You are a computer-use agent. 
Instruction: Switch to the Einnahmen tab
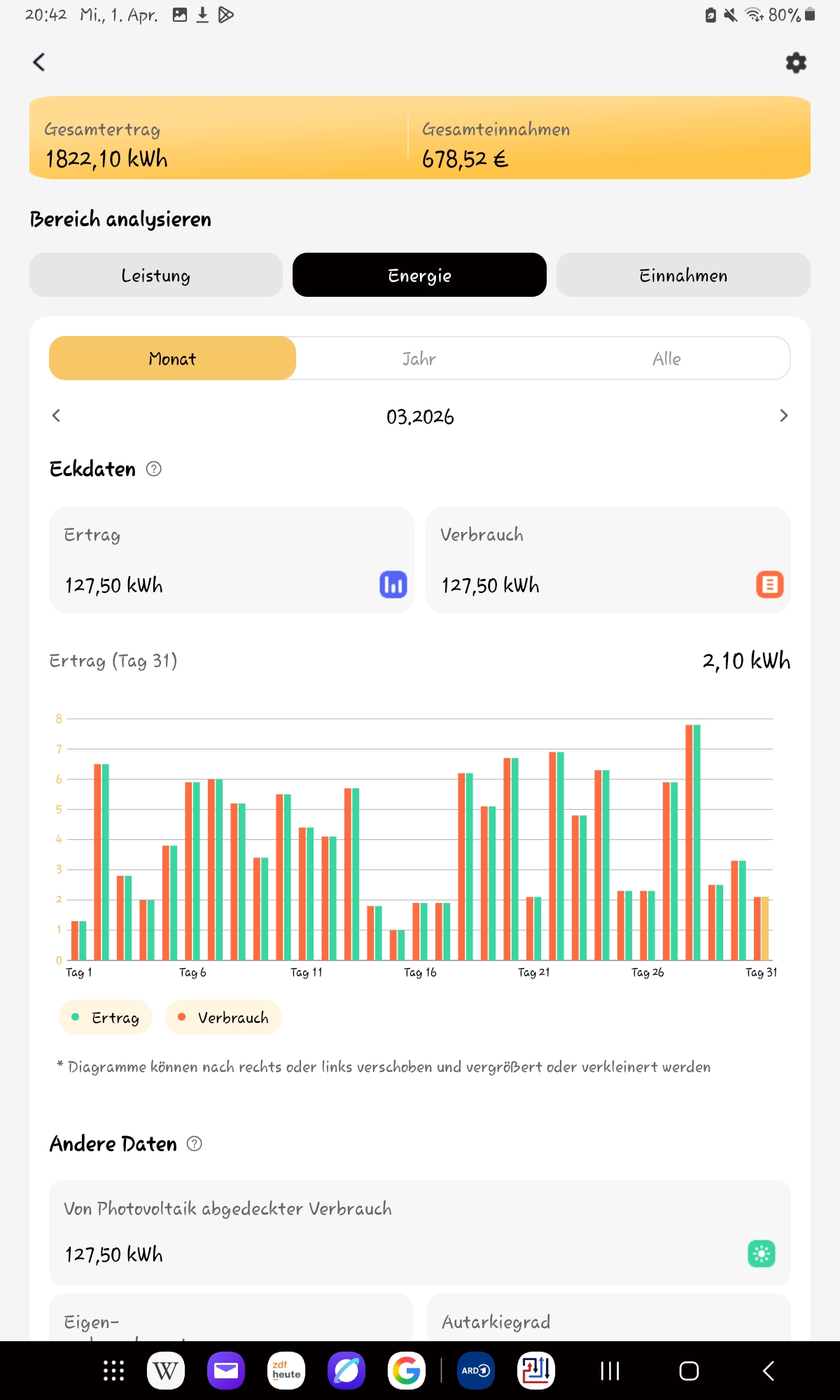(683, 275)
